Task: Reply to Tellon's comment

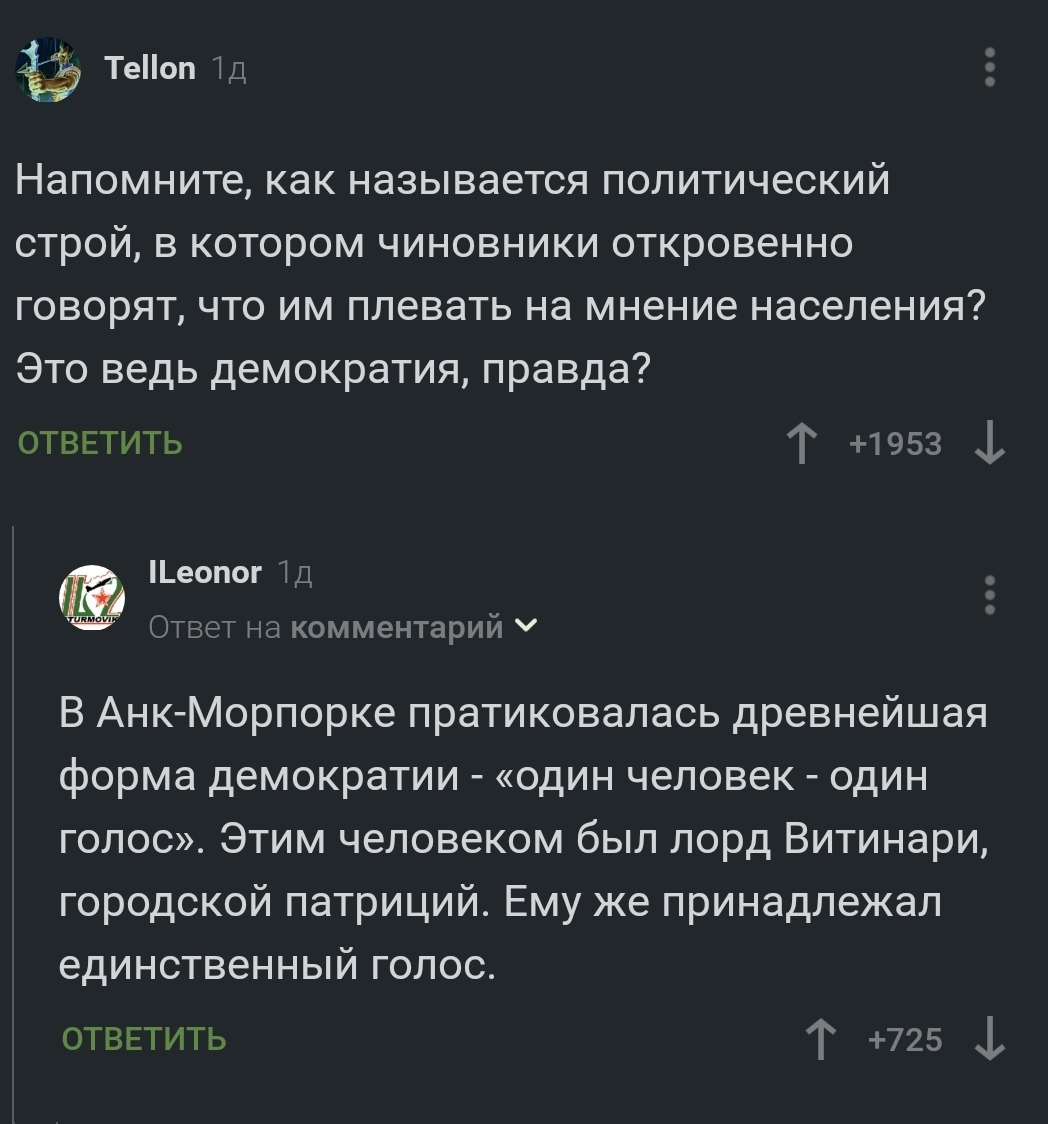Action: click(101, 443)
